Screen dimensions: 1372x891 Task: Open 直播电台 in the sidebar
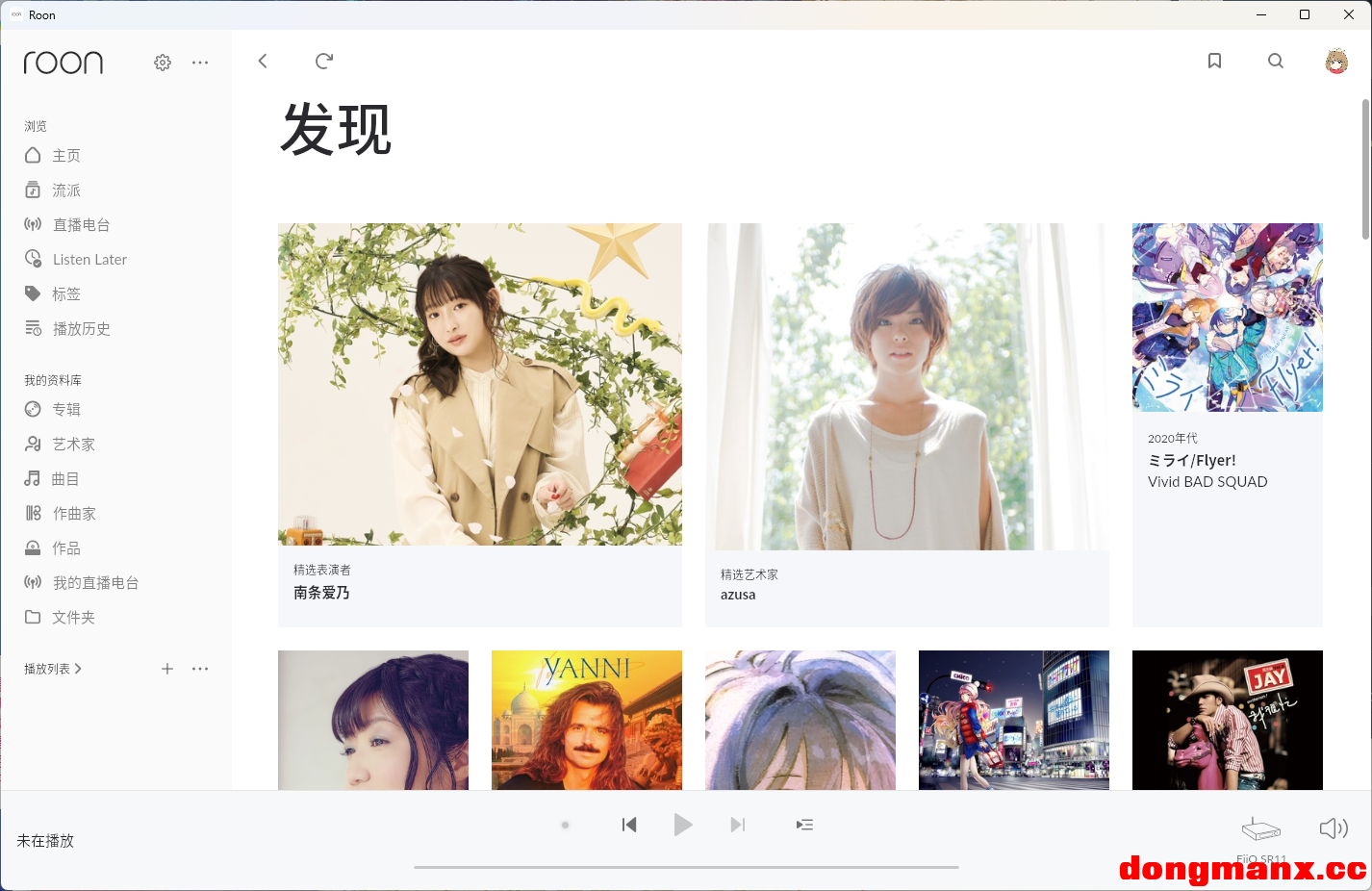pyautogui.click(x=81, y=225)
